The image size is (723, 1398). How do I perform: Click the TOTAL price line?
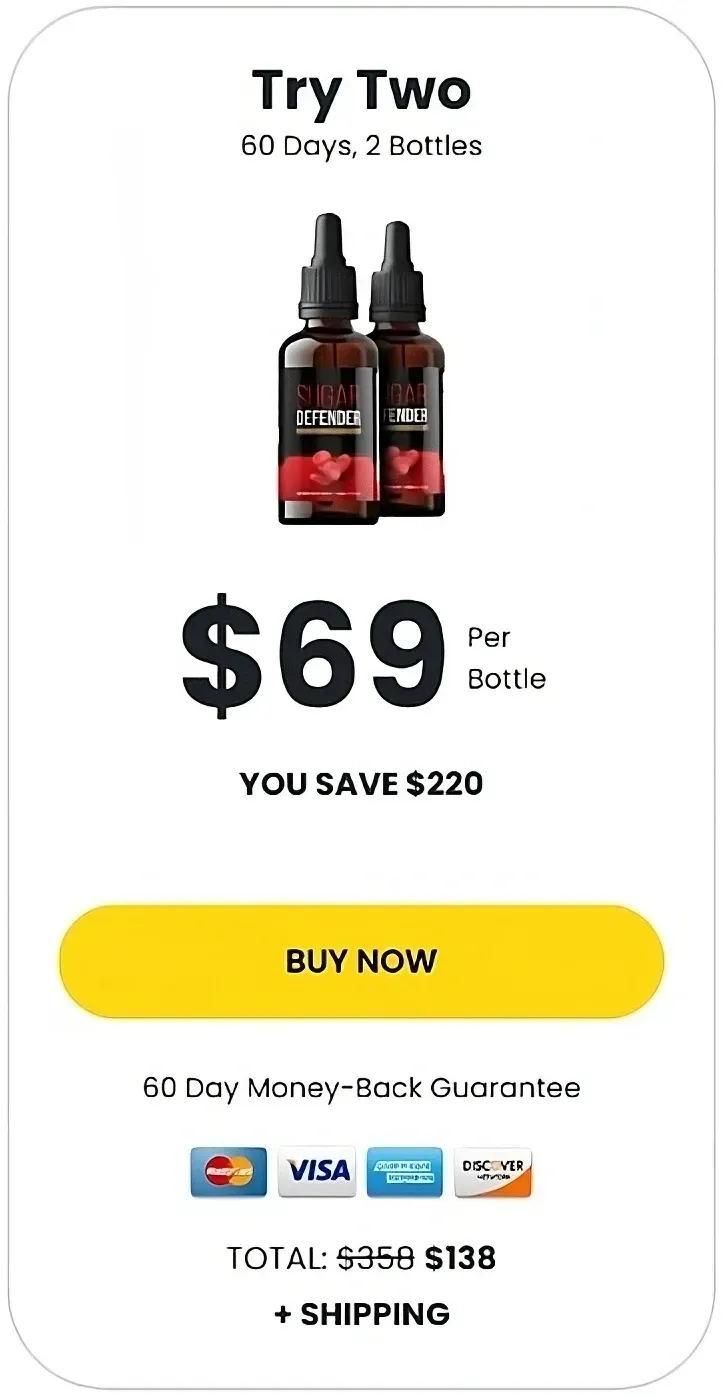click(361, 1257)
